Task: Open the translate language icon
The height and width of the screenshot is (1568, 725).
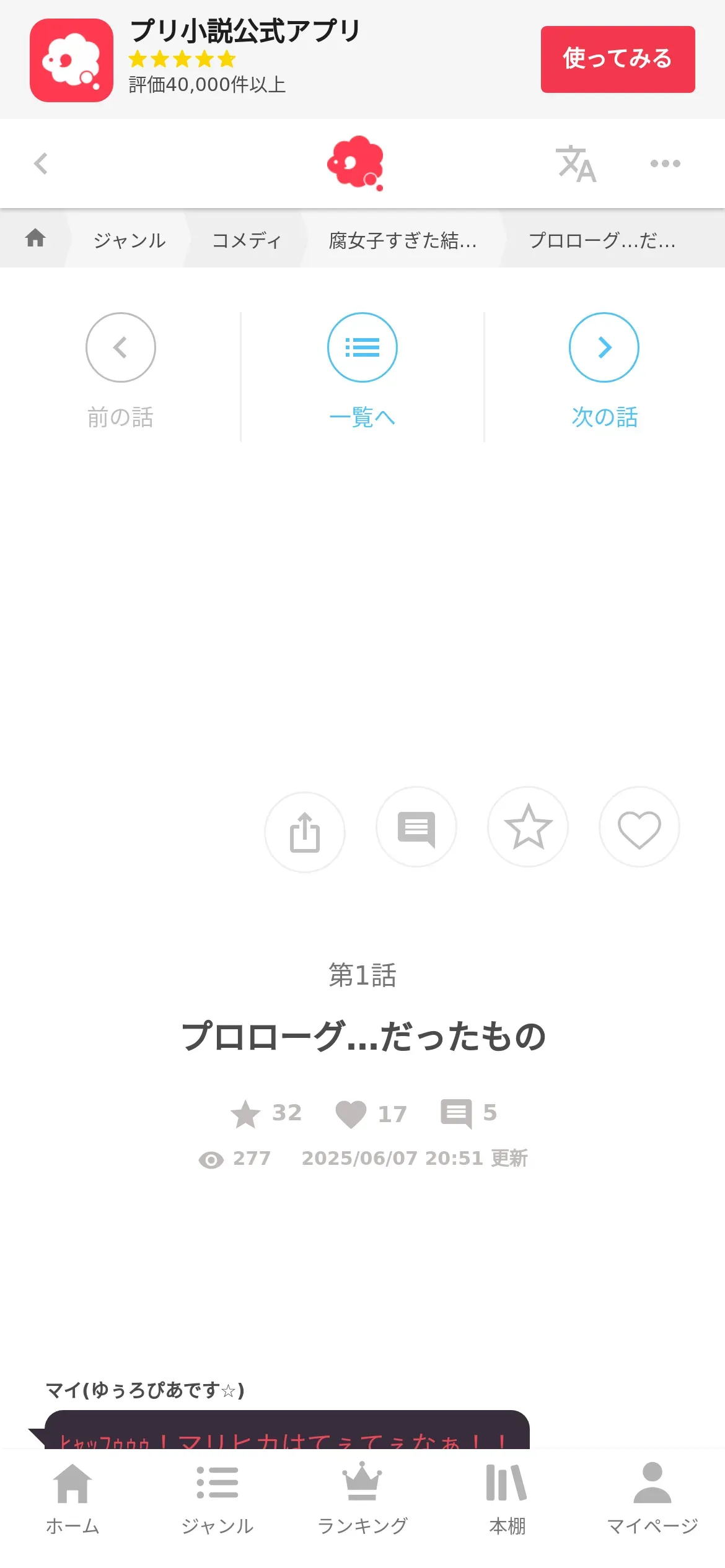Action: (576, 164)
